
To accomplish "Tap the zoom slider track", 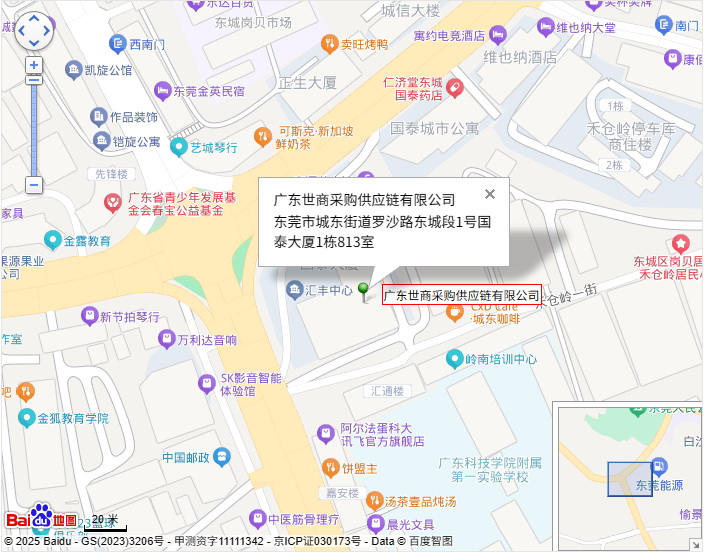I will tap(34, 130).
